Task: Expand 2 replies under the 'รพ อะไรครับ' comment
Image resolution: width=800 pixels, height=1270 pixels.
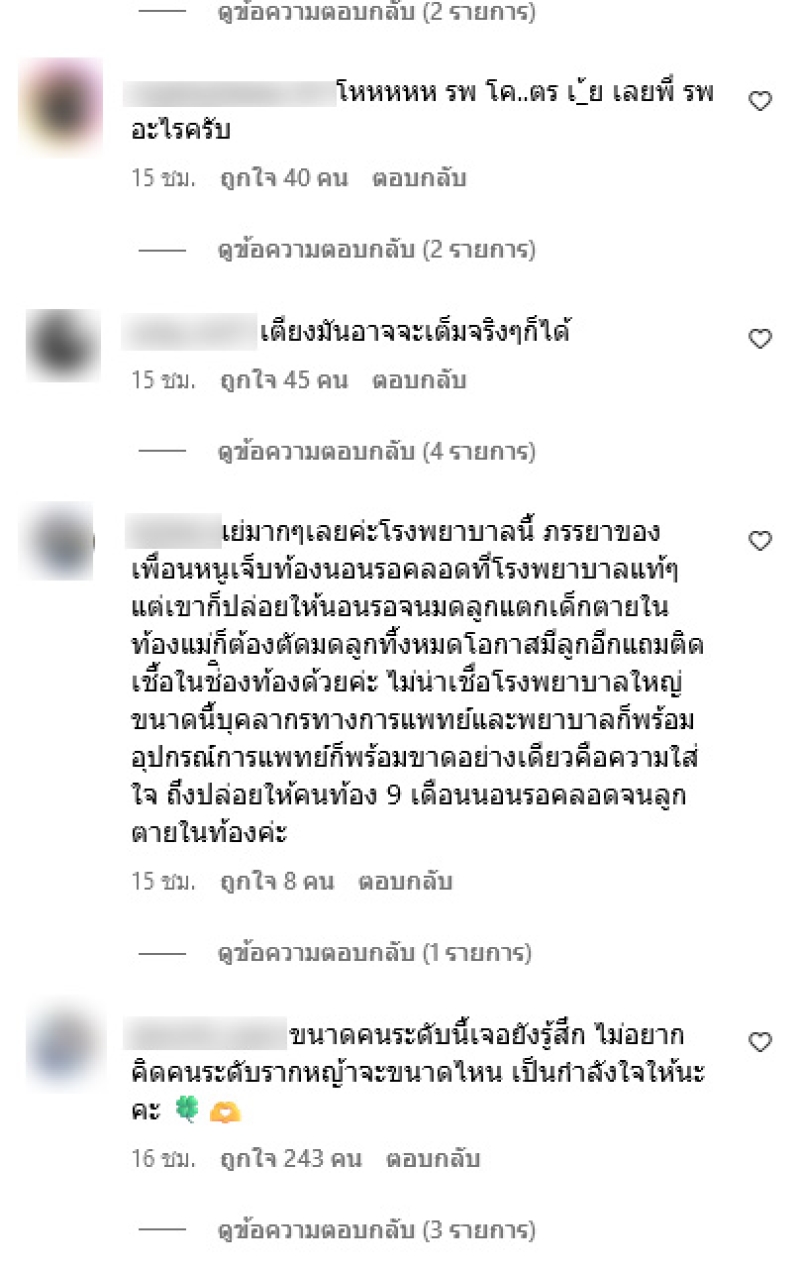Action: 377,249
